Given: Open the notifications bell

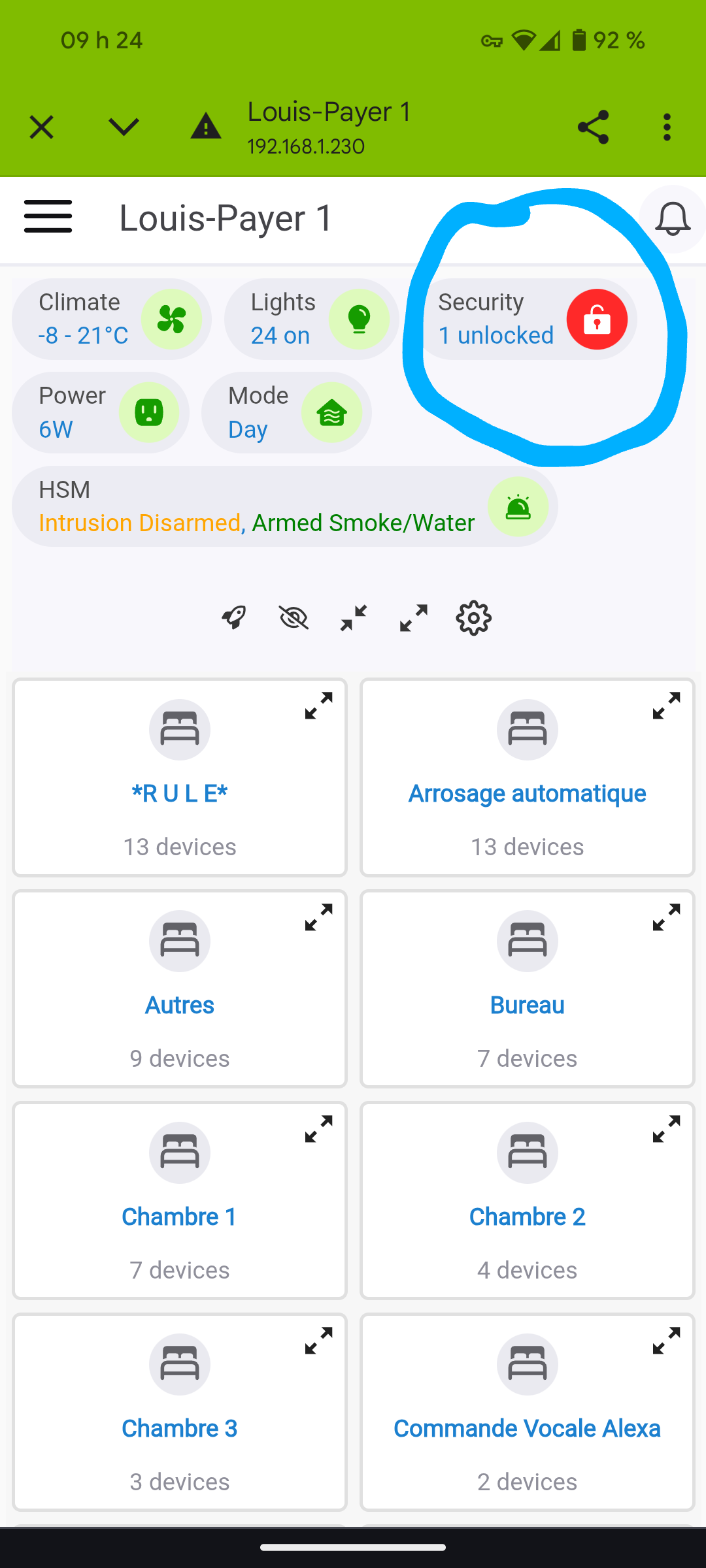Looking at the screenshot, I should click(673, 219).
